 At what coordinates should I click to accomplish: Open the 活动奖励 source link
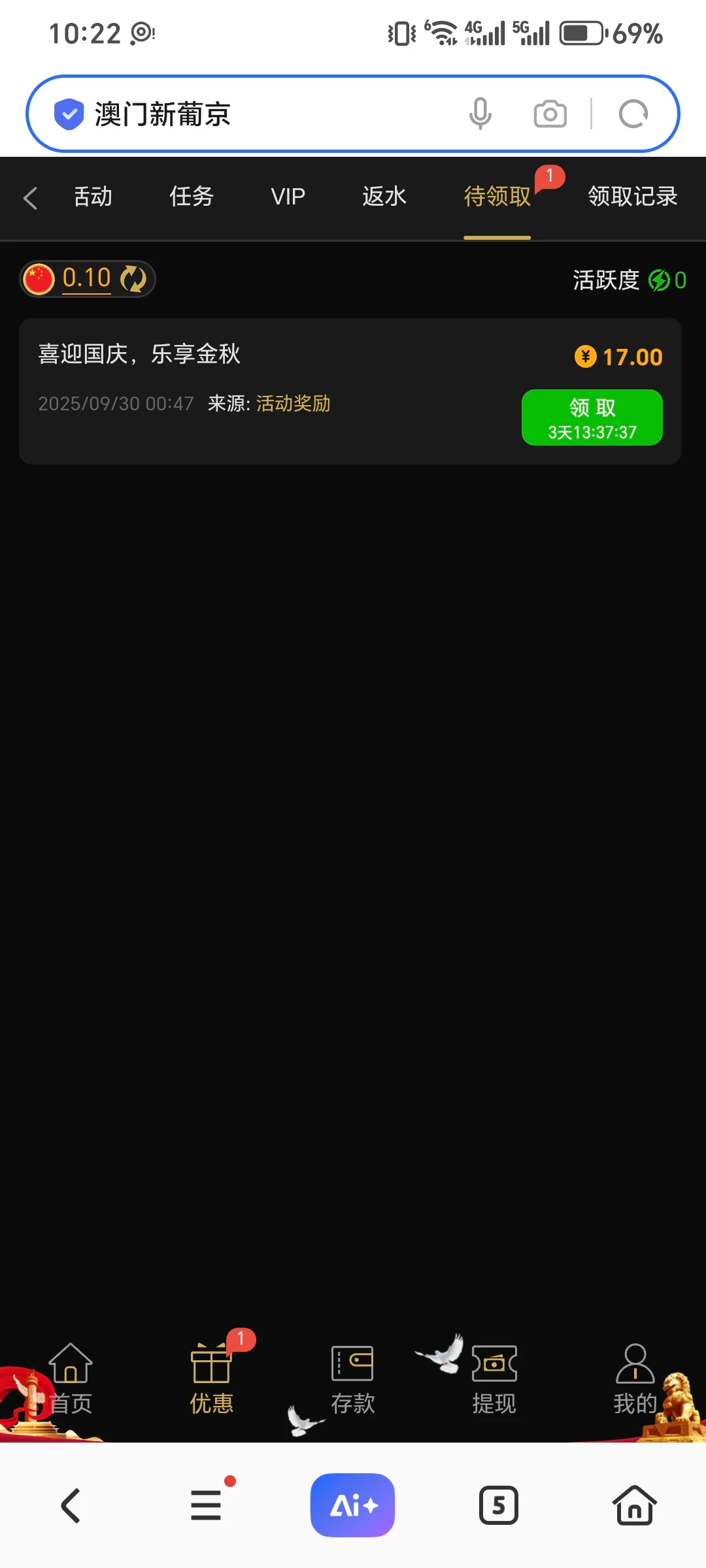click(x=293, y=404)
